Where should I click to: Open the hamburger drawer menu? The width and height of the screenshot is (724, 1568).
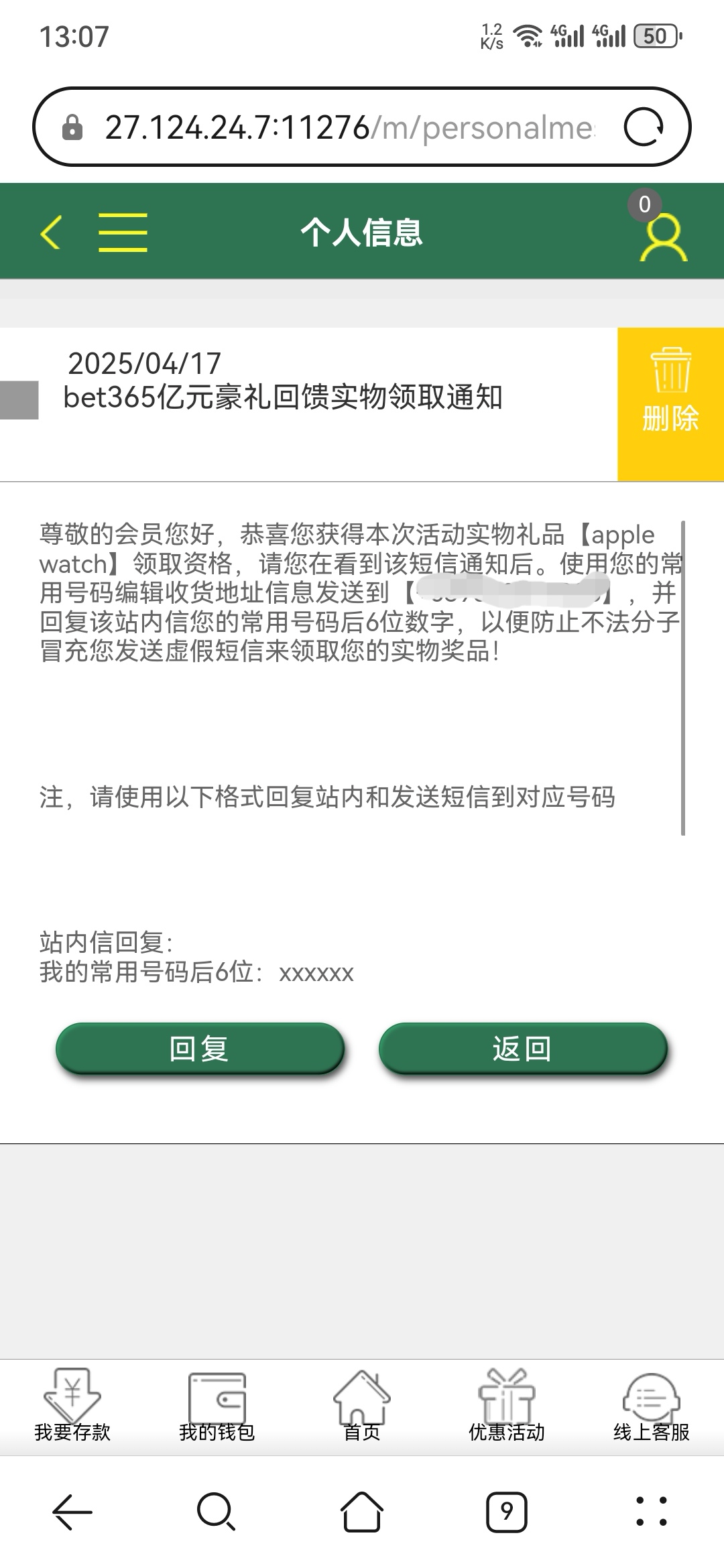(x=123, y=233)
